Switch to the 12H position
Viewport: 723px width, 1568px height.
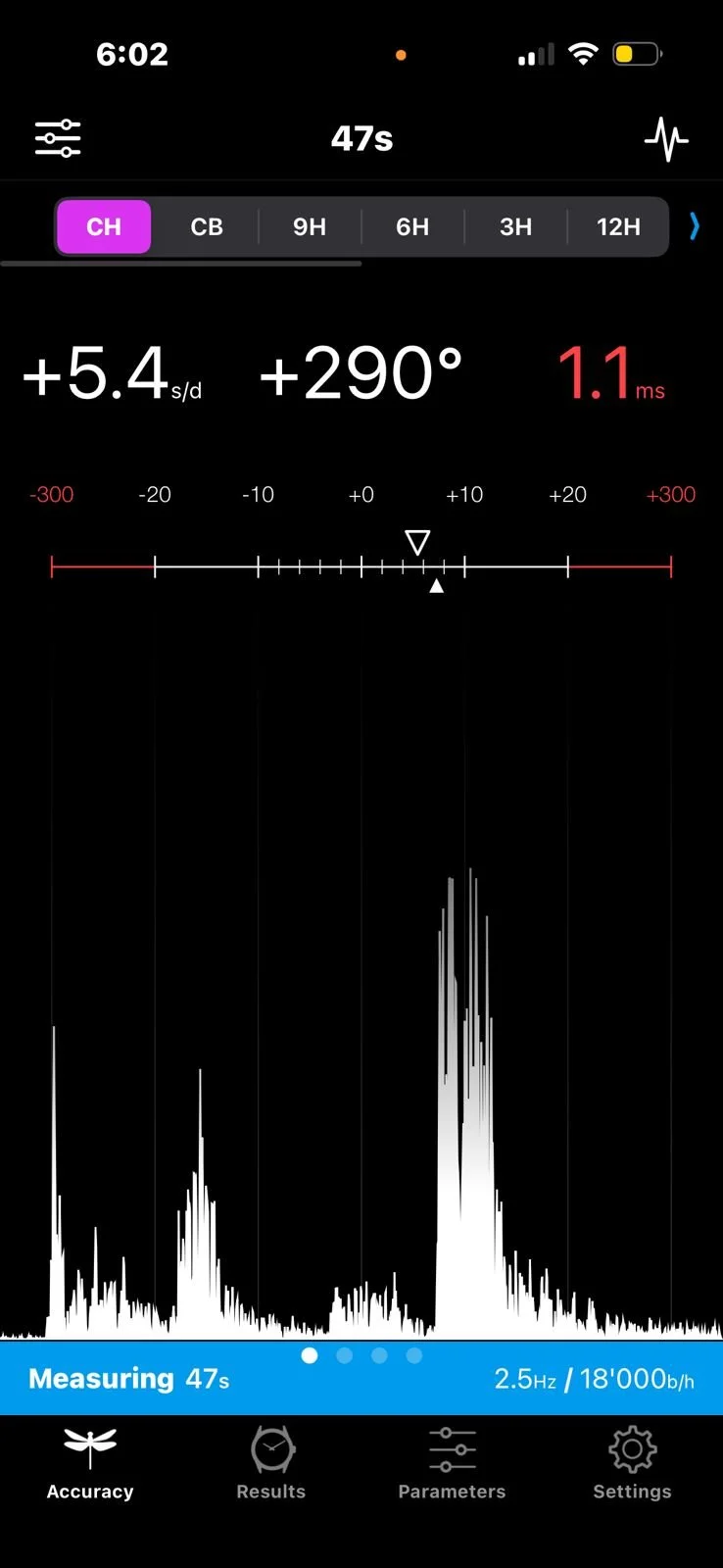pyautogui.click(x=618, y=226)
